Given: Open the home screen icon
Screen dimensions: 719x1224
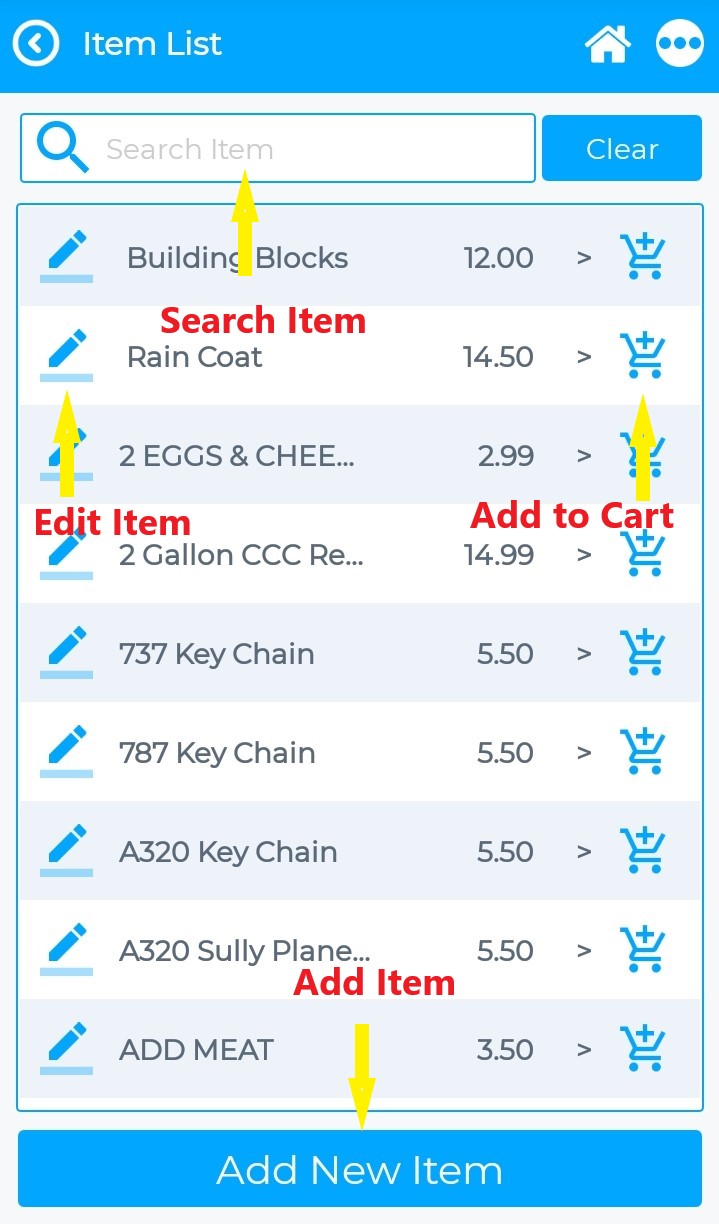Looking at the screenshot, I should click(x=607, y=44).
